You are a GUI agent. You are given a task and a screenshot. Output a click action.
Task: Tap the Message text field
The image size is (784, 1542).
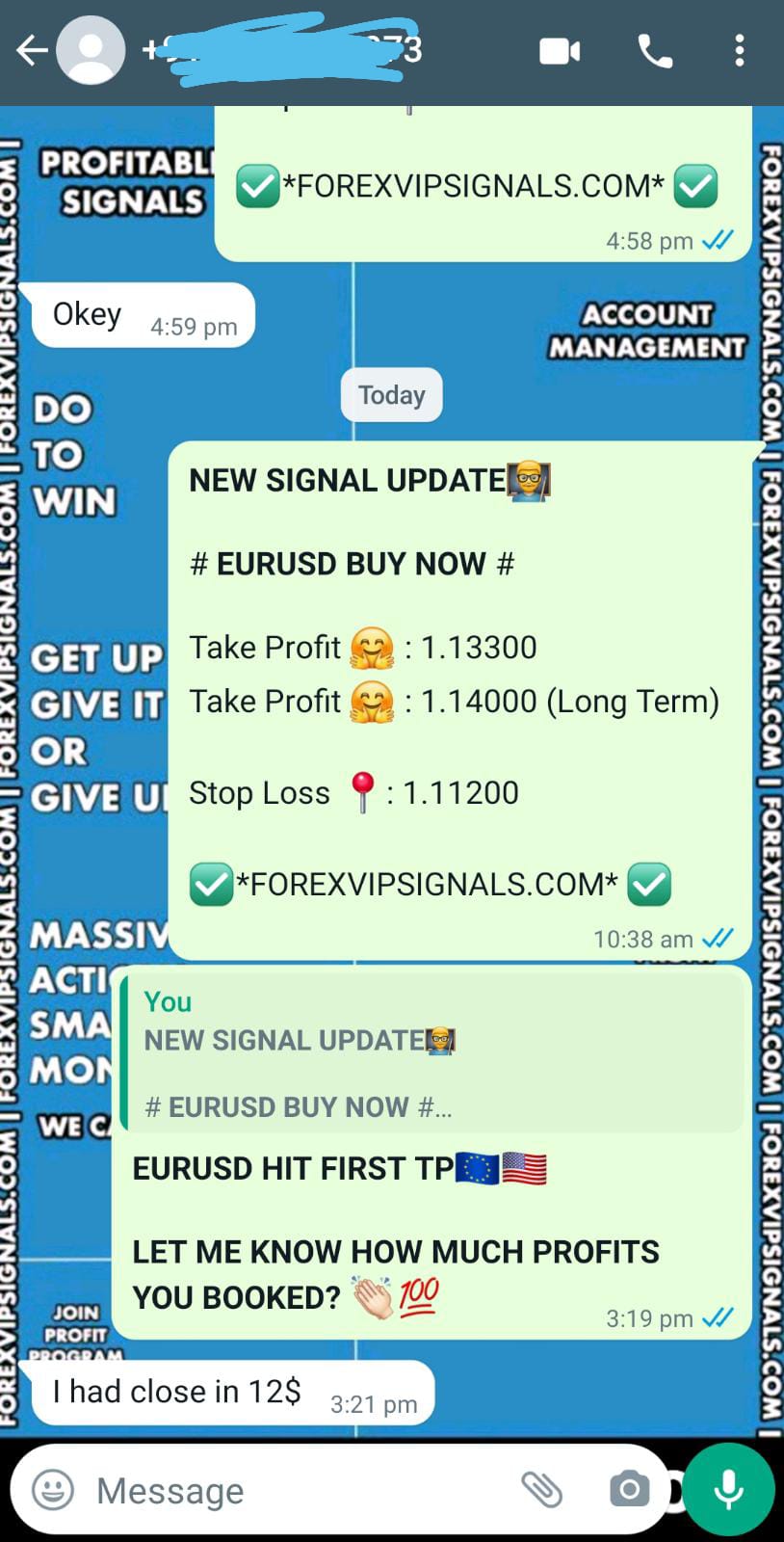(x=289, y=1491)
